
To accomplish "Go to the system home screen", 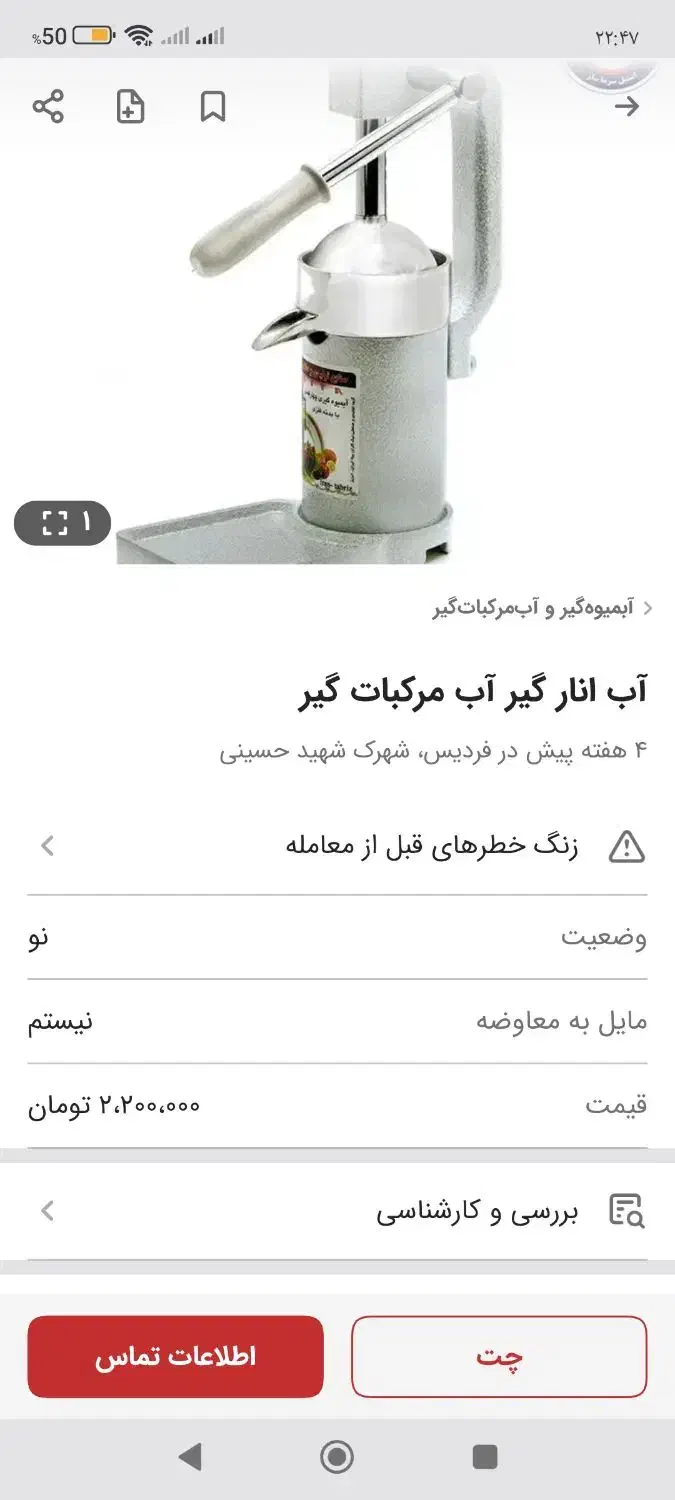I will 337,1456.
